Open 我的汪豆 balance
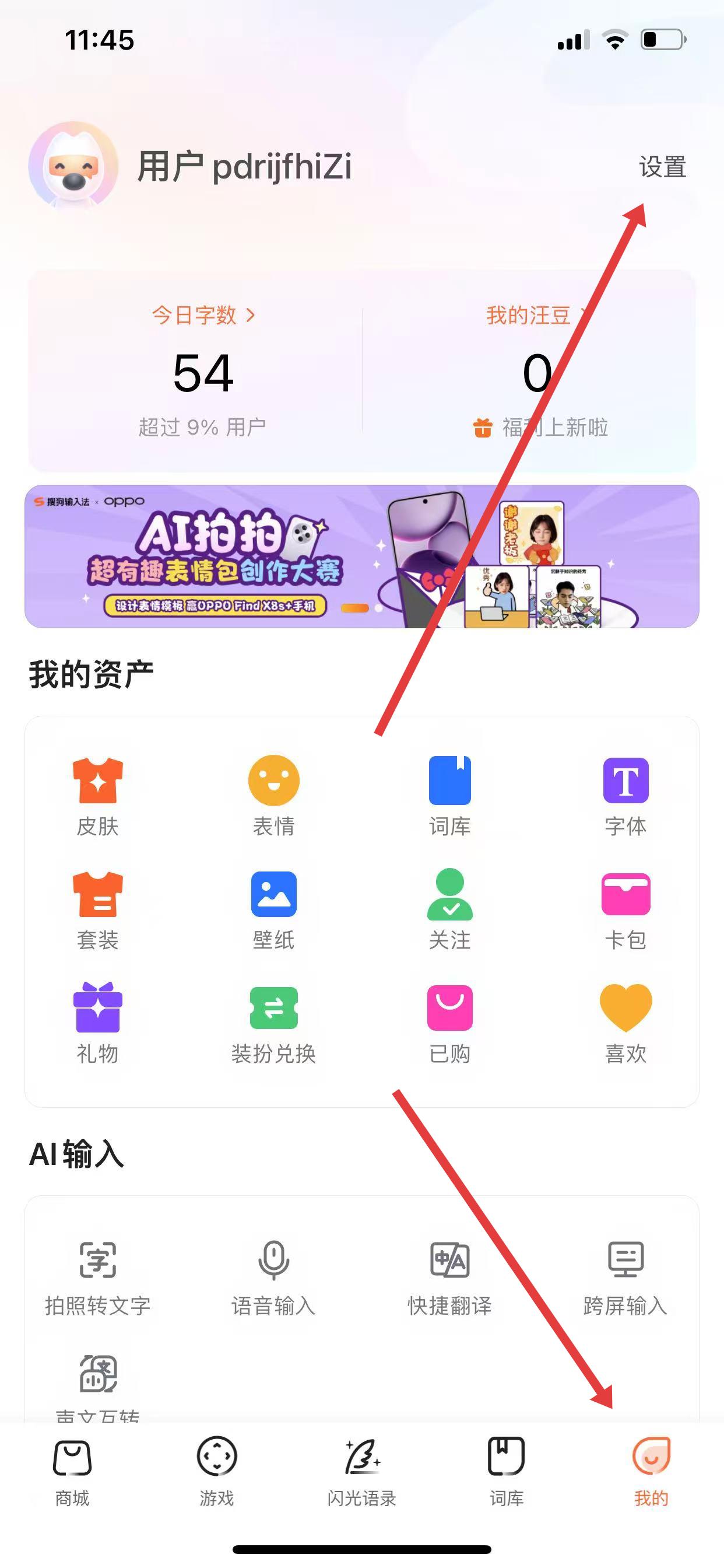The width and height of the screenshot is (724, 1568). pos(535,316)
